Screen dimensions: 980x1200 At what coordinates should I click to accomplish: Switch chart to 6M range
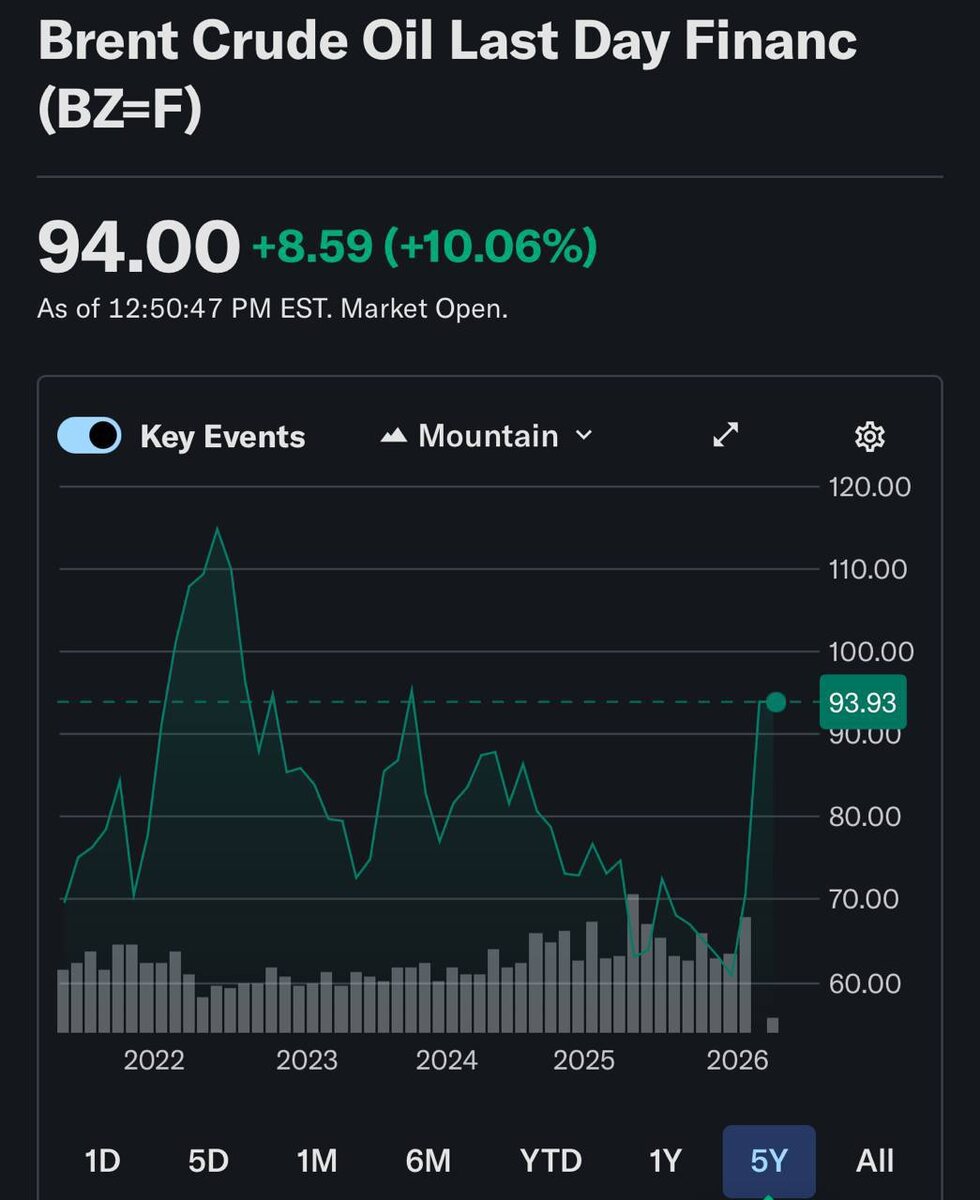428,1160
